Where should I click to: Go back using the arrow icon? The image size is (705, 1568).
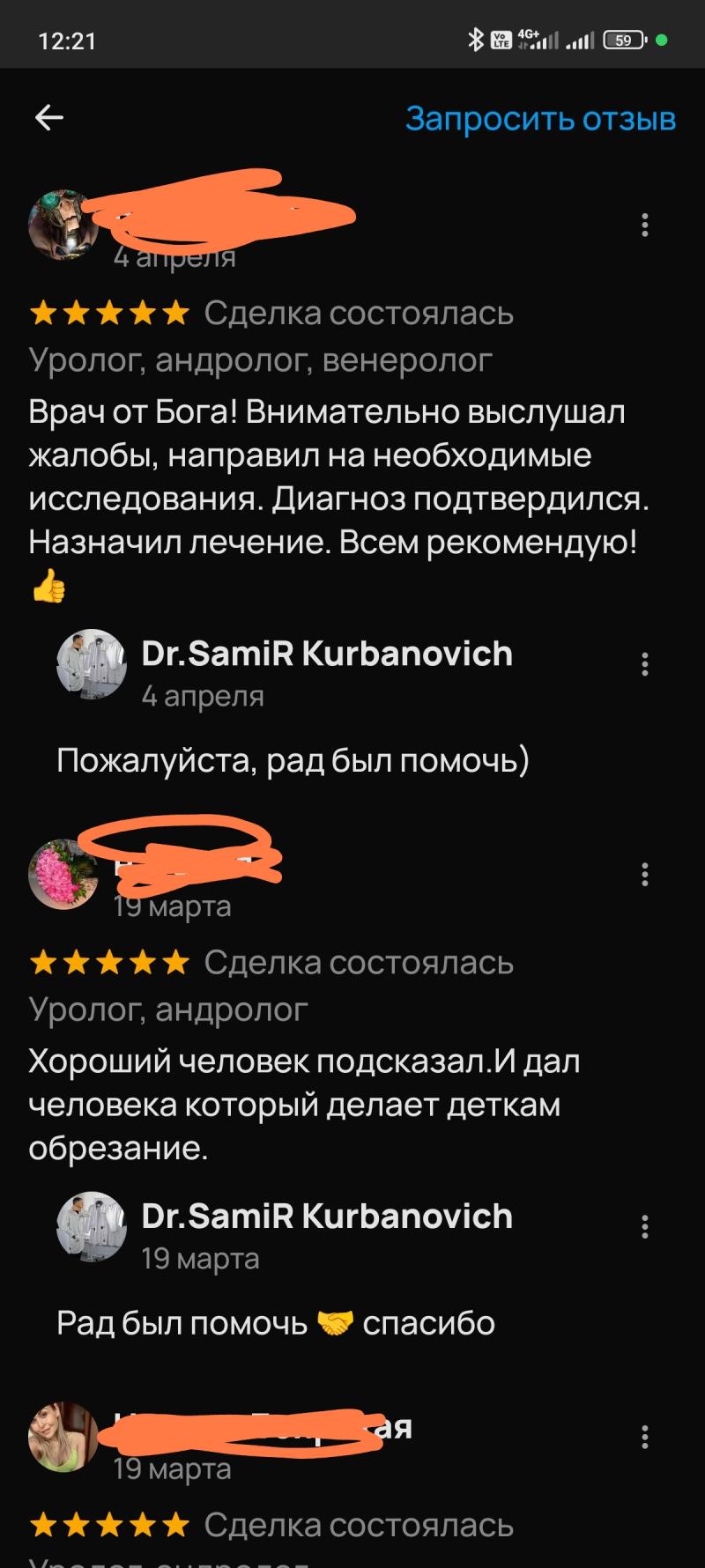coord(49,117)
